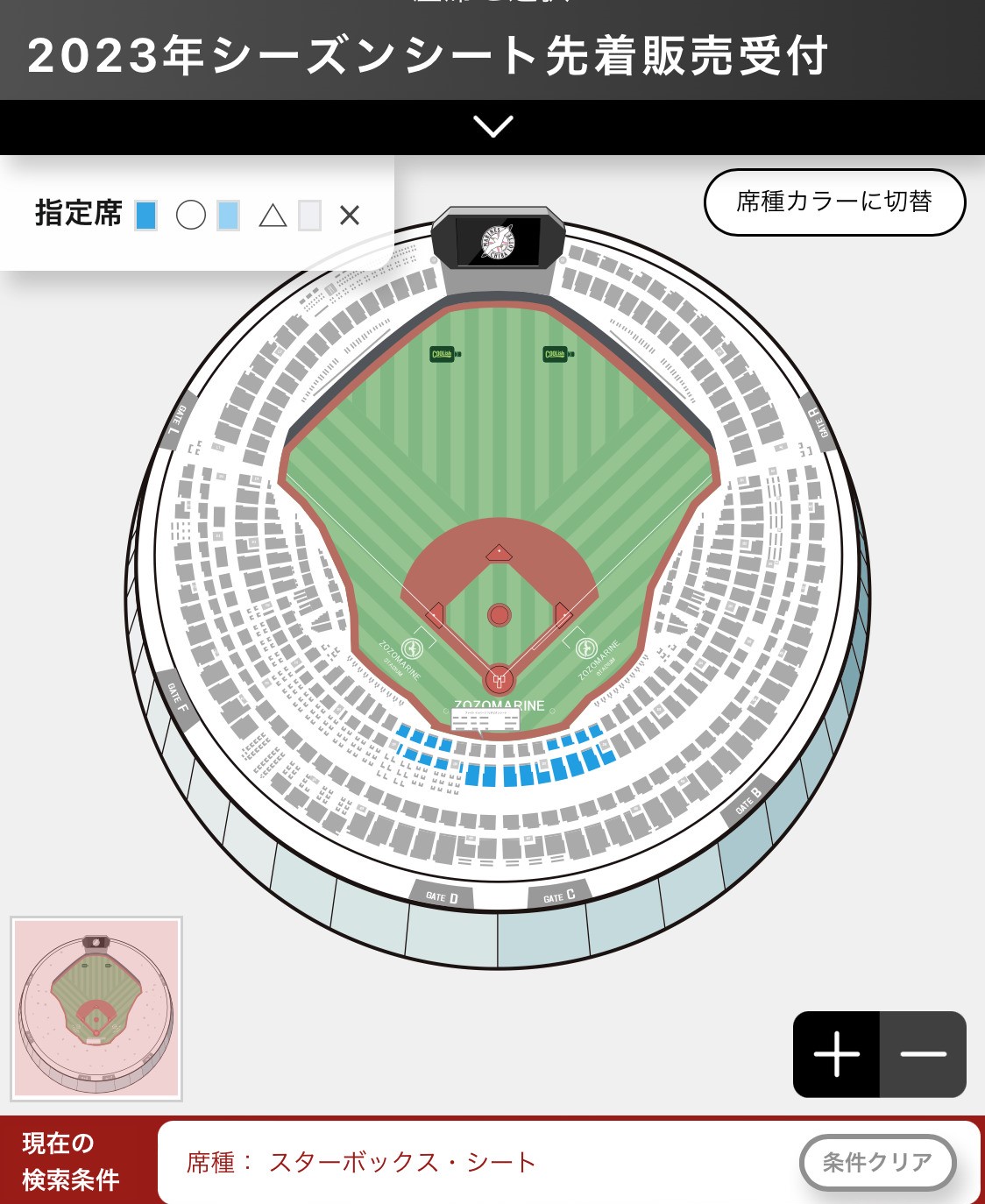
Task: Zoom in with the plus button
Action: (x=836, y=1054)
